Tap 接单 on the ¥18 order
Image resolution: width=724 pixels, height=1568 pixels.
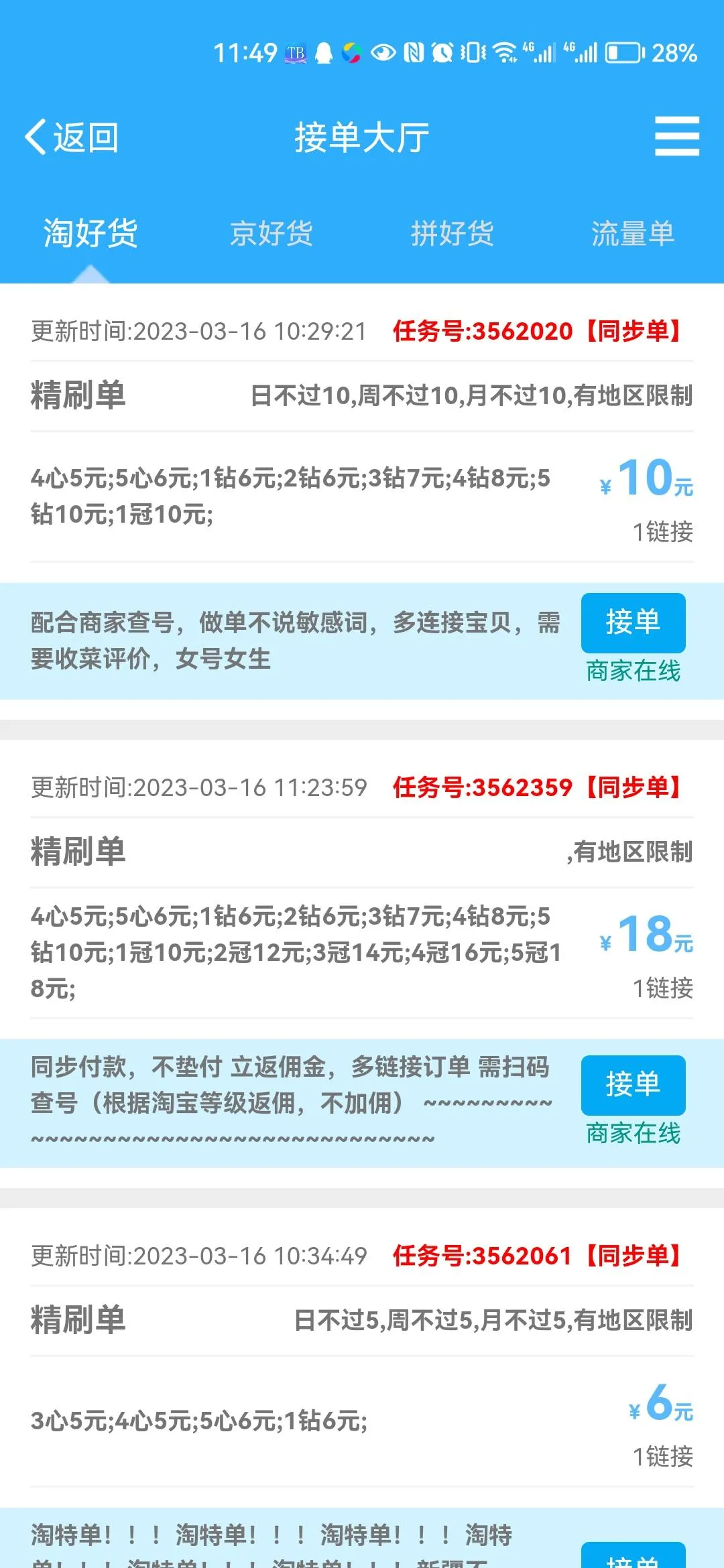(633, 1086)
